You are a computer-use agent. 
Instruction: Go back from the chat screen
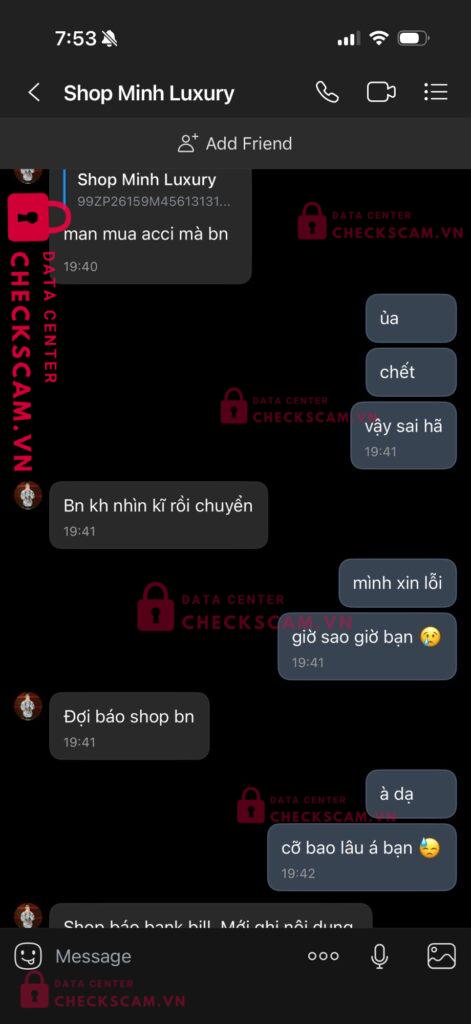pos(34,93)
